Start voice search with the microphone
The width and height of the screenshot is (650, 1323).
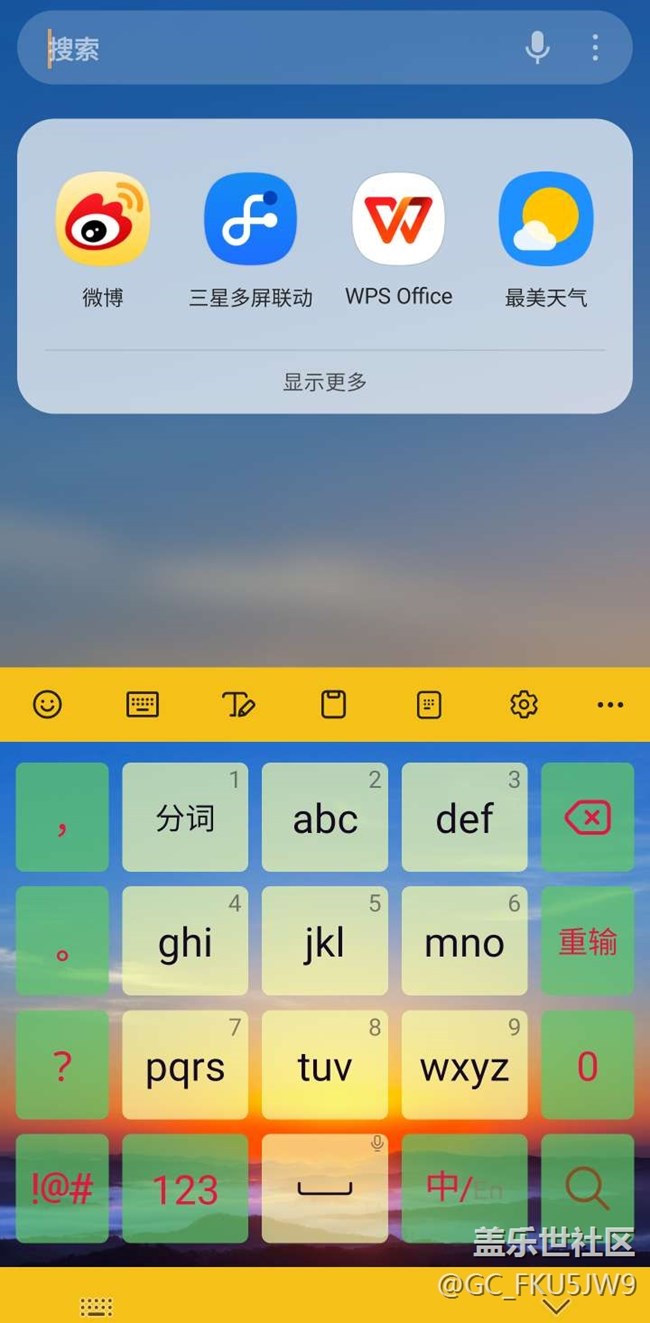tap(537, 47)
